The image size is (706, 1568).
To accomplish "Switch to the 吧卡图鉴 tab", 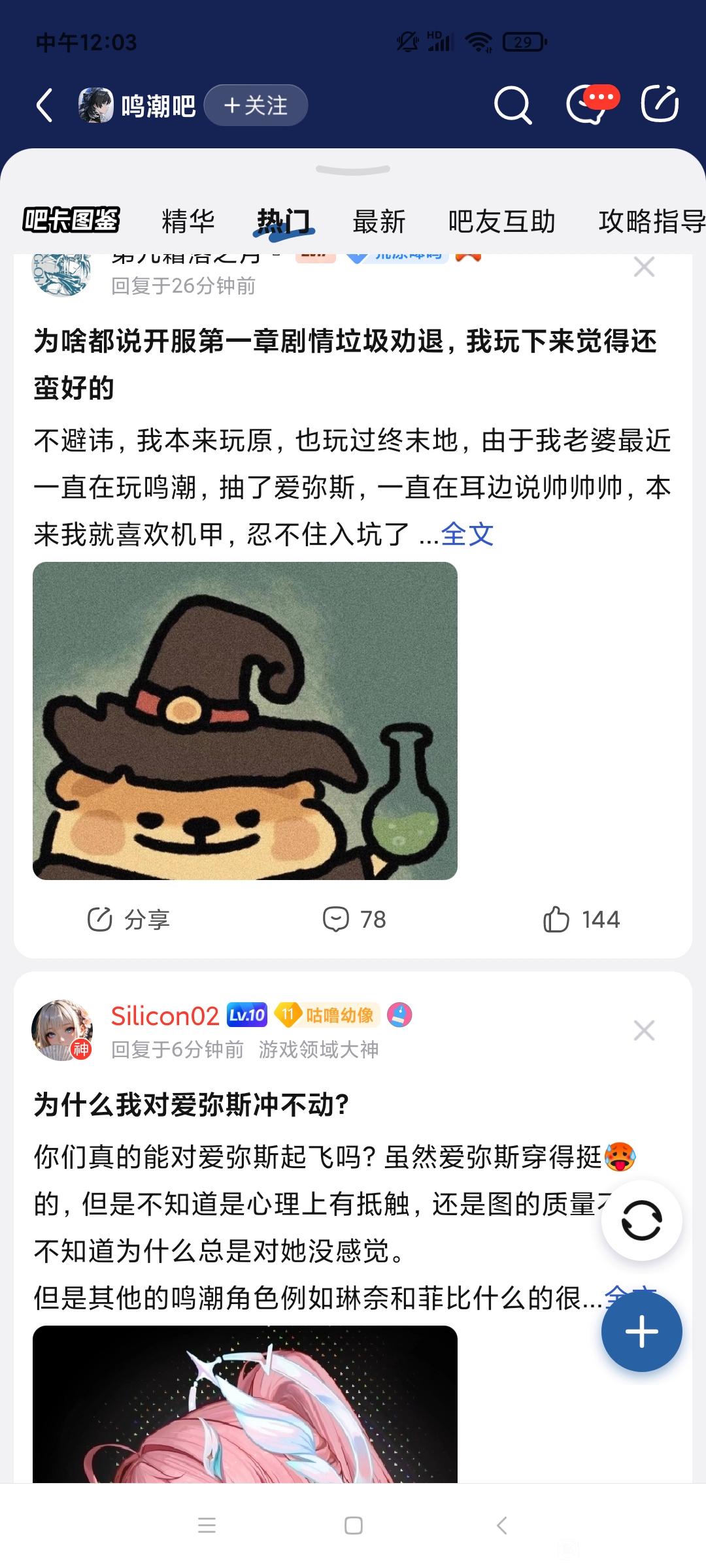I will [71, 221].
